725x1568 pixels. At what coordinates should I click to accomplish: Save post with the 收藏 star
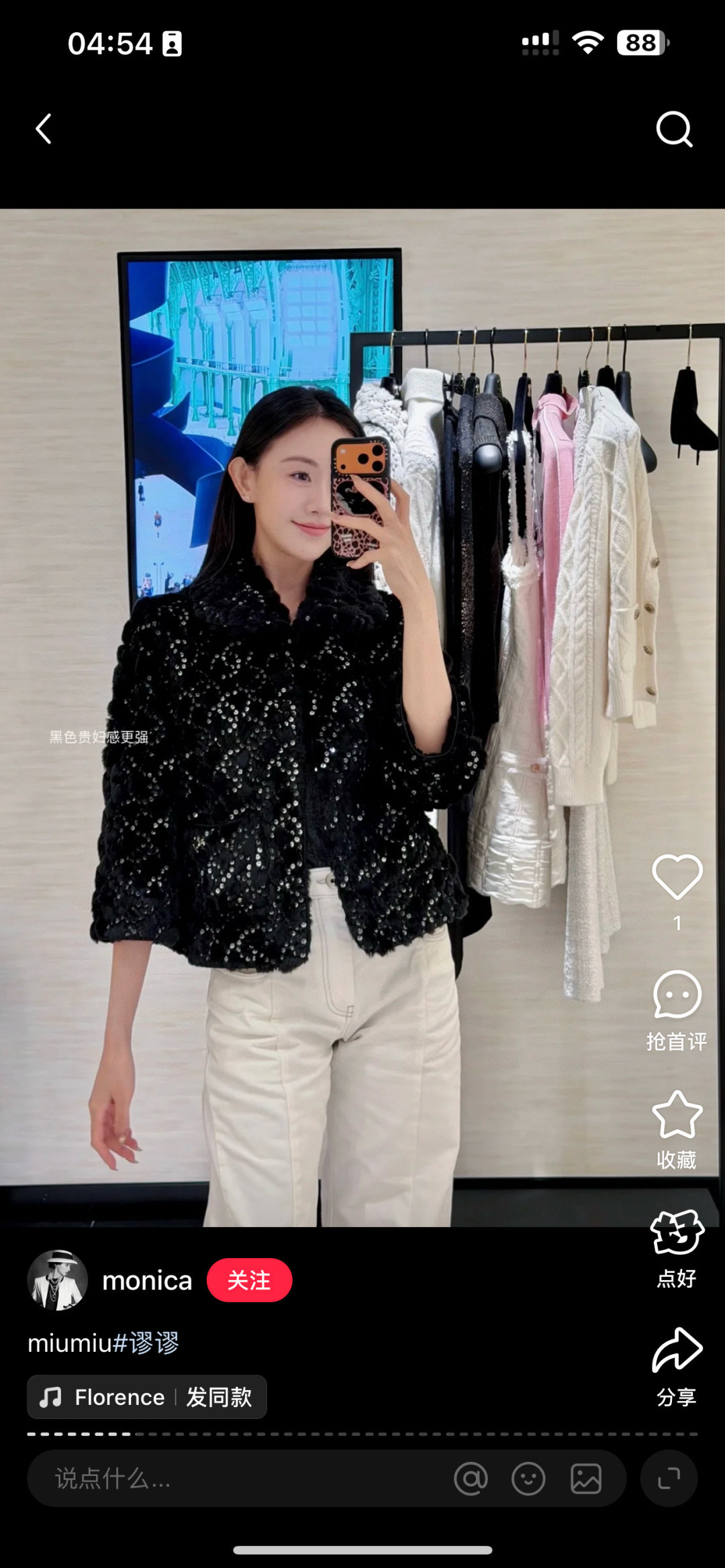point(677,1115)
